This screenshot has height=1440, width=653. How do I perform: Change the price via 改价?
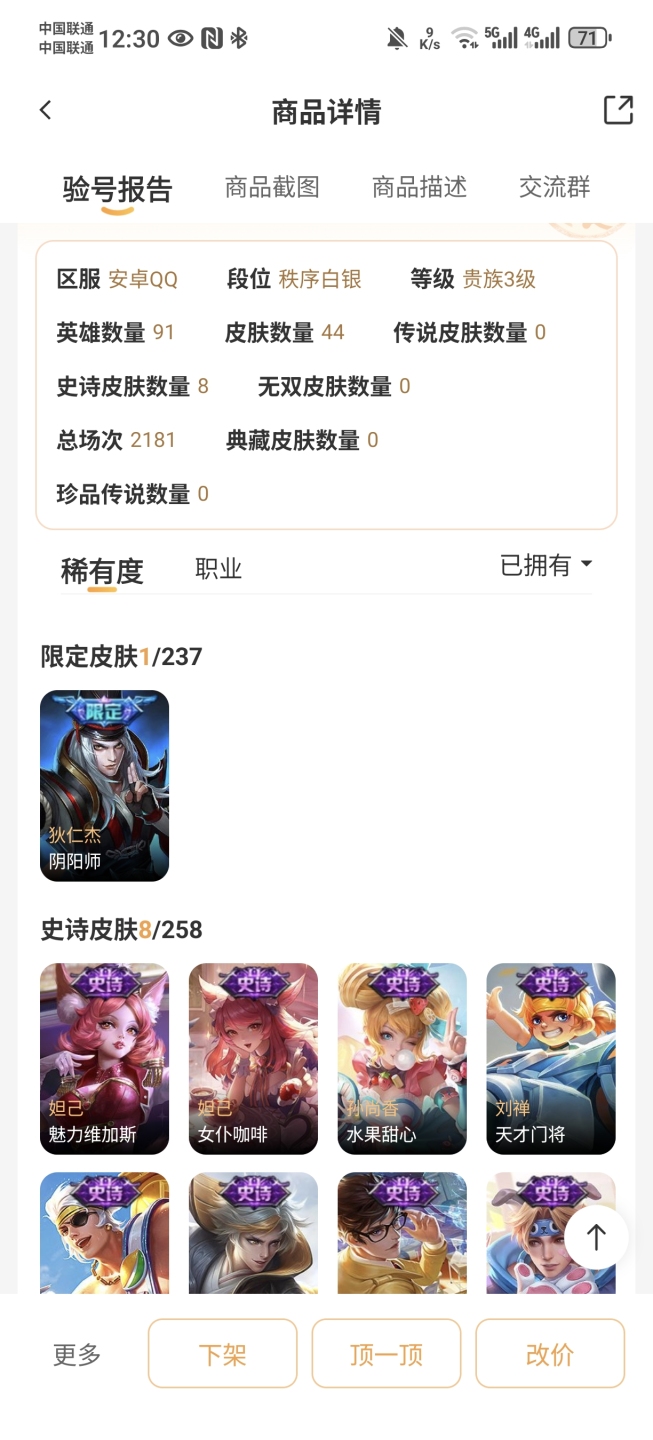tap(550, 1354)
